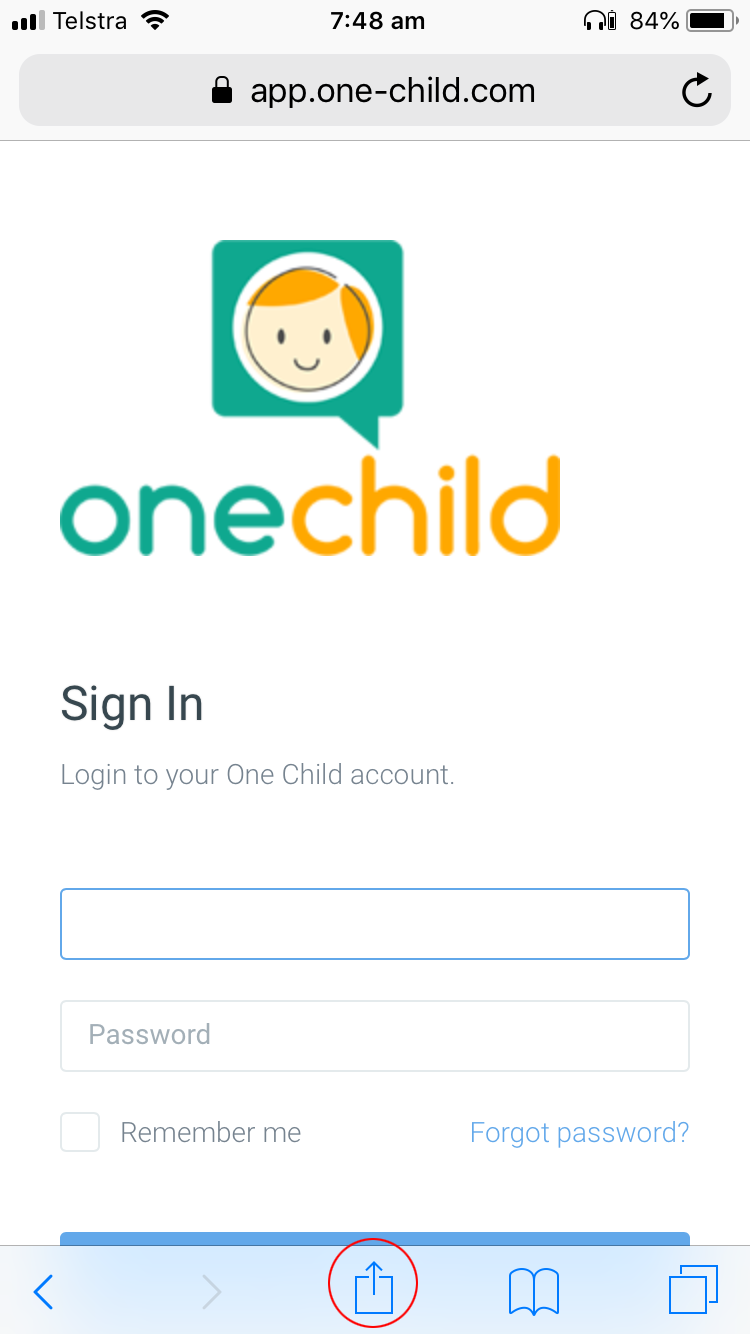Open the Safari bookmarks icon

click(533, 1290)
